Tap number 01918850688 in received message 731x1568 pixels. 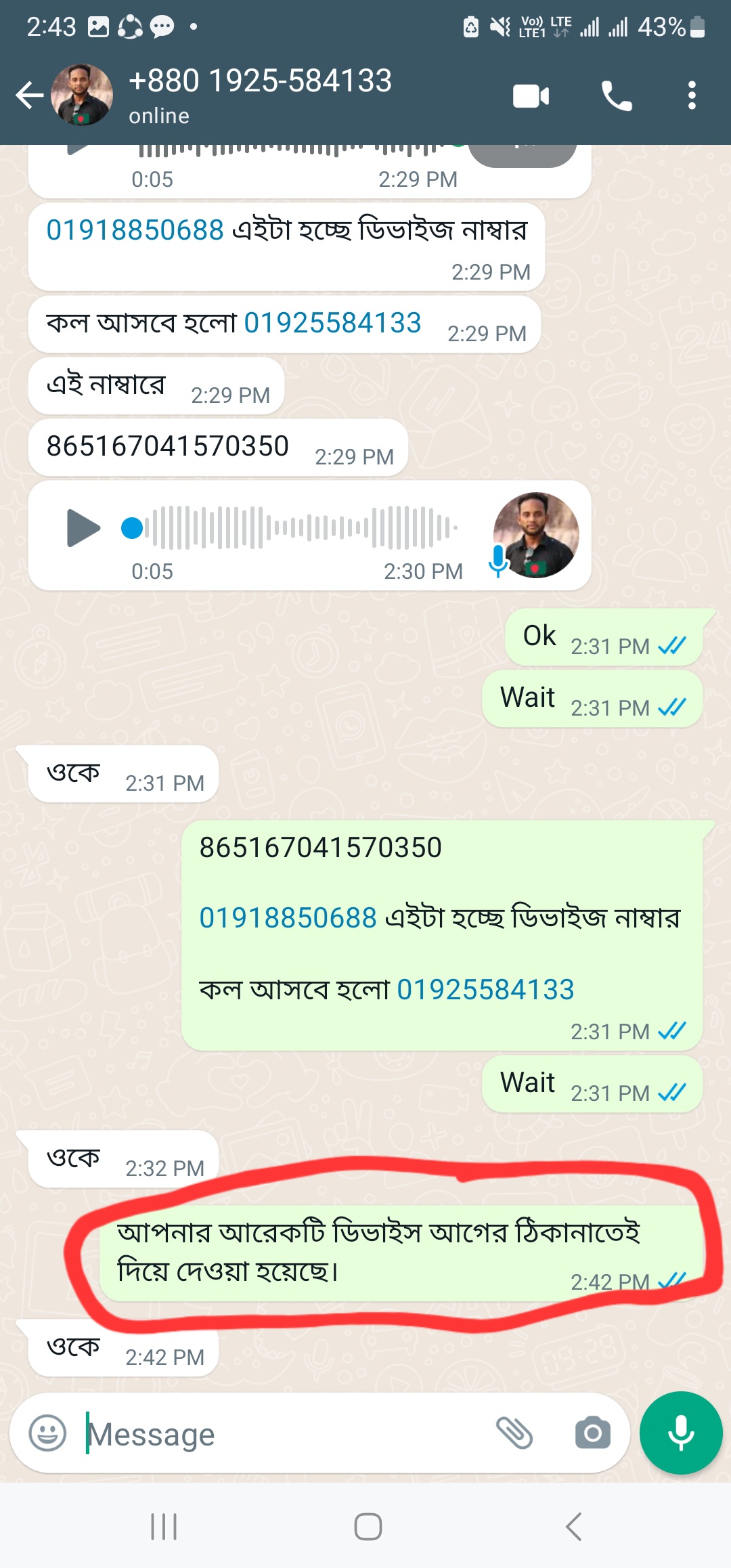(135, 230)
